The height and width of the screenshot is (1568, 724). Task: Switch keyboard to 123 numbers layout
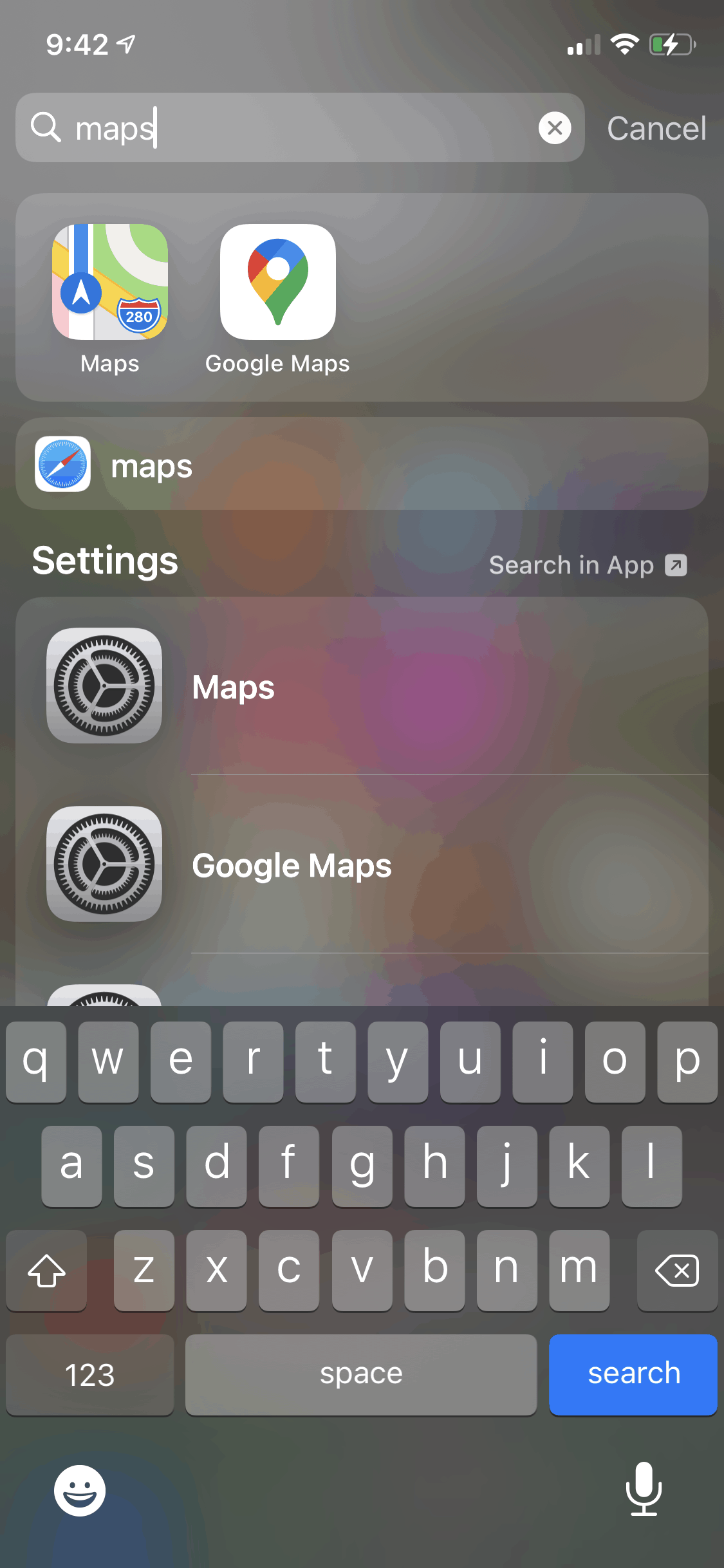89,1374
